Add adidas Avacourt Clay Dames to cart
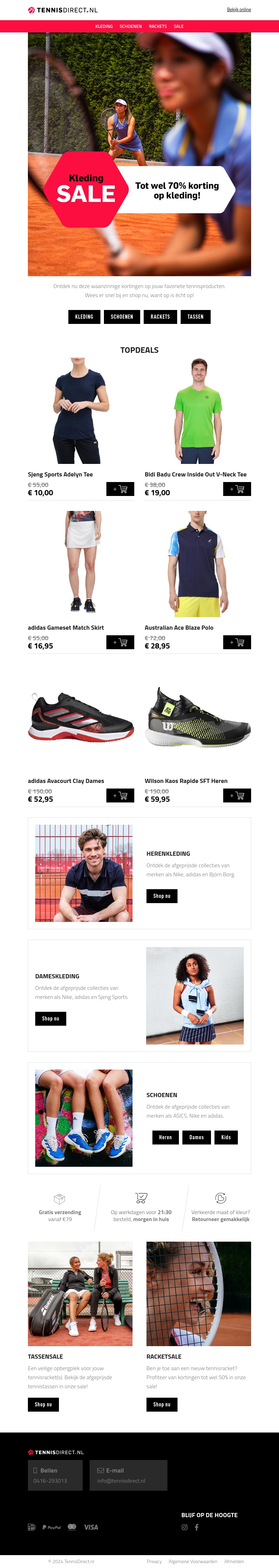This screenshot has height=1568, width=279. tap(120, 795)
